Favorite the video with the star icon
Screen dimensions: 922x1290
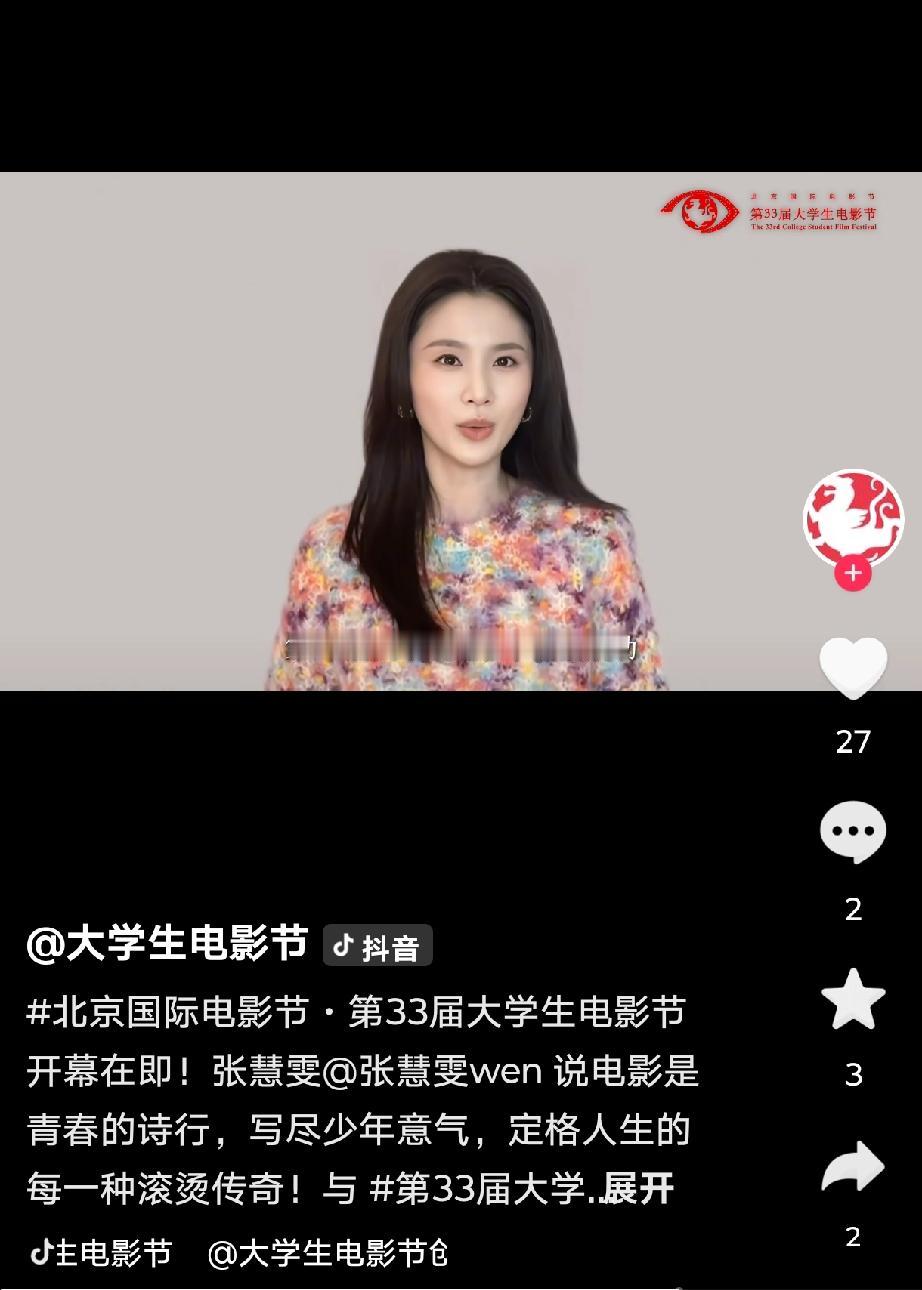coord(852,995)
